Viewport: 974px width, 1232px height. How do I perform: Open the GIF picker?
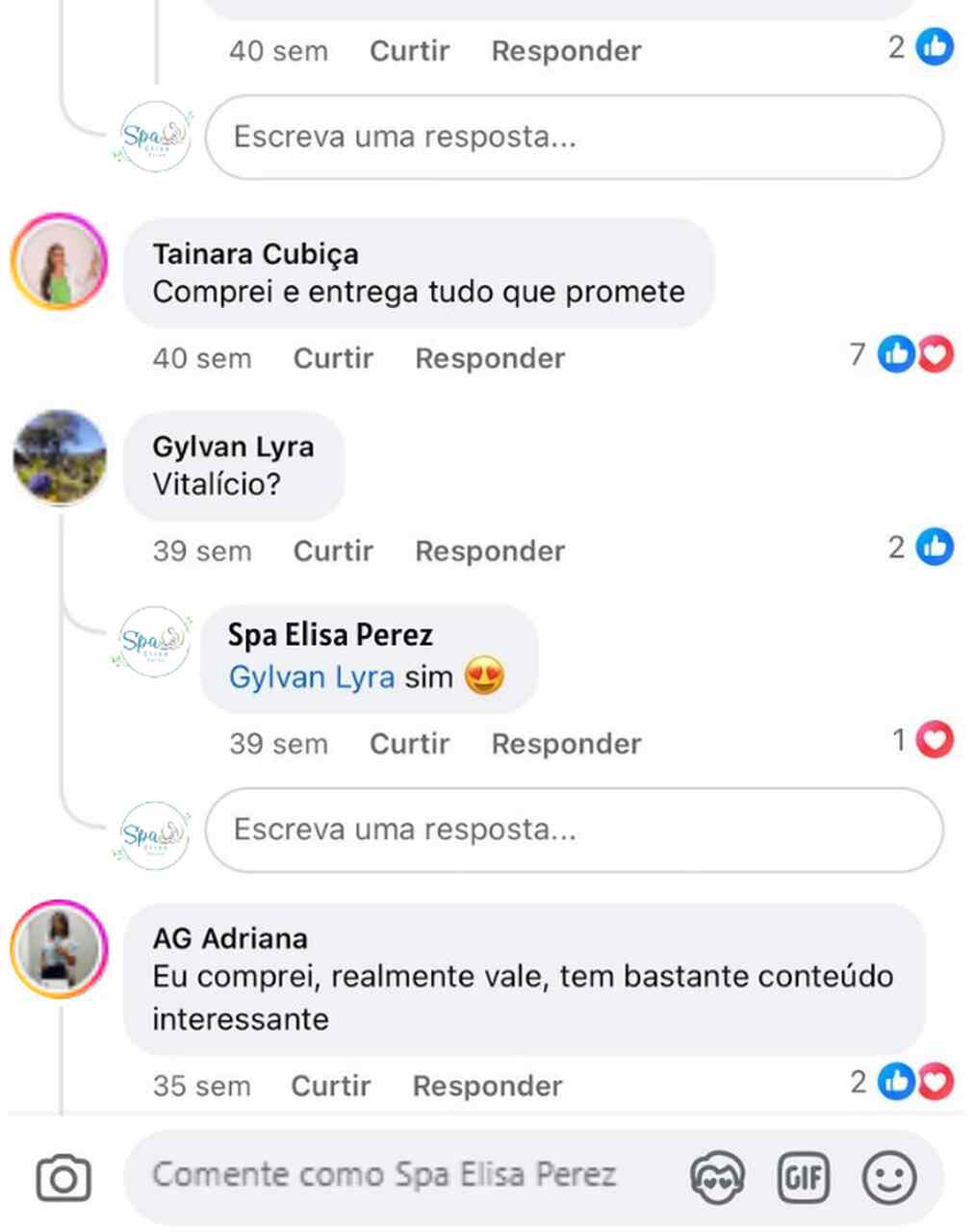[804, 1176]
